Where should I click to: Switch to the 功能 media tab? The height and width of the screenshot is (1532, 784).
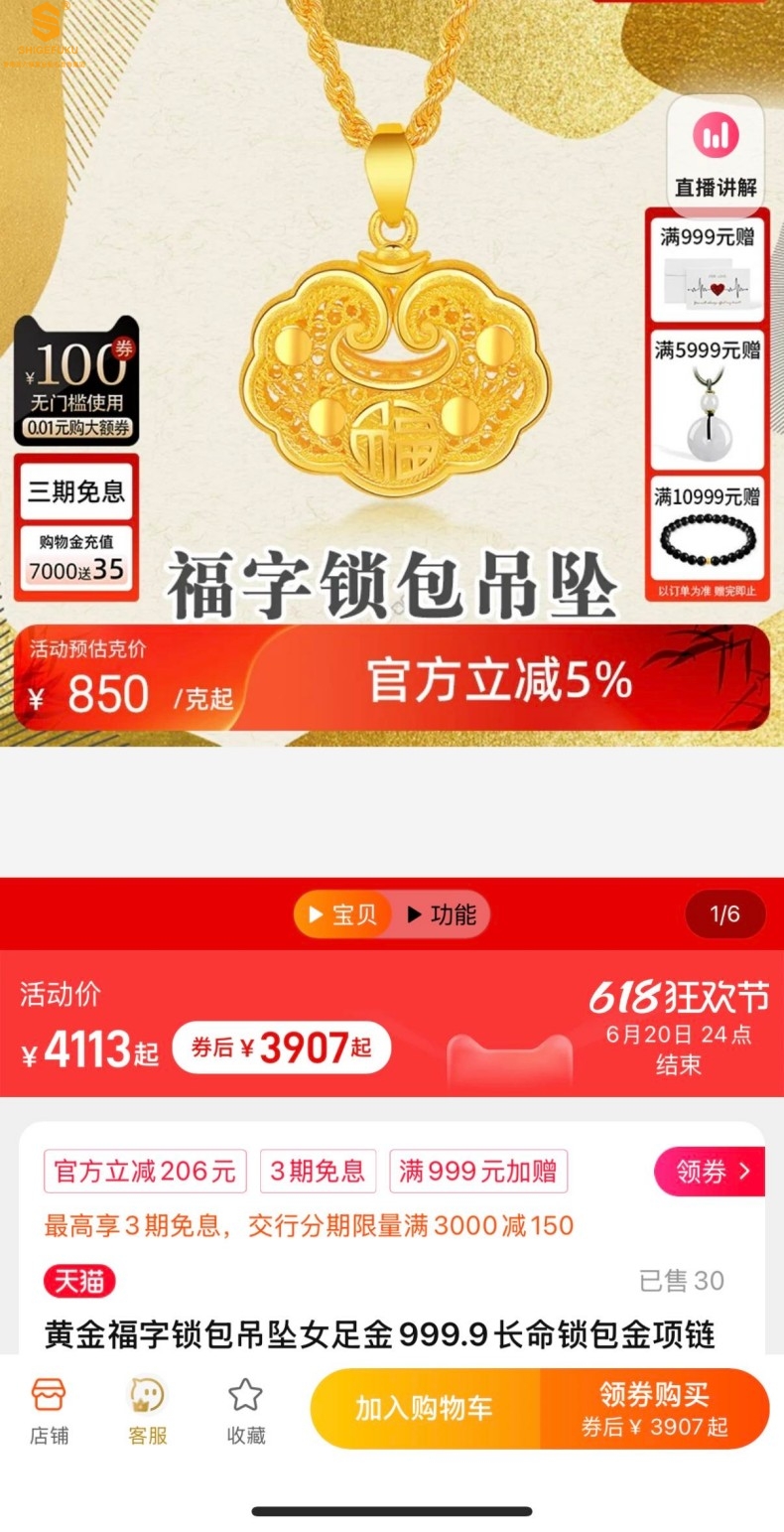coord(442,914)
